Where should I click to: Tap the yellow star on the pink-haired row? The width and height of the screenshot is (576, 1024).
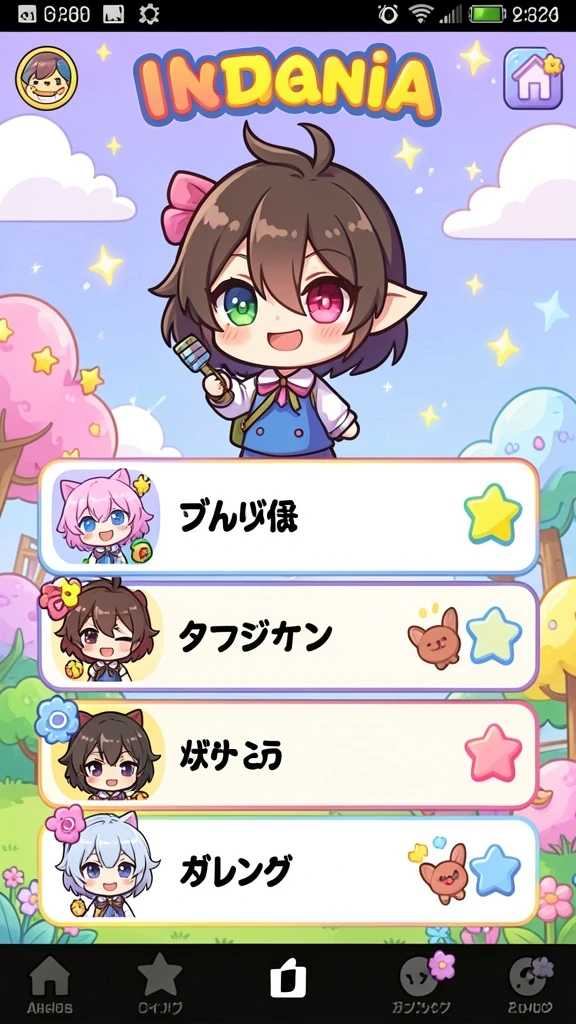click(493, 515)
